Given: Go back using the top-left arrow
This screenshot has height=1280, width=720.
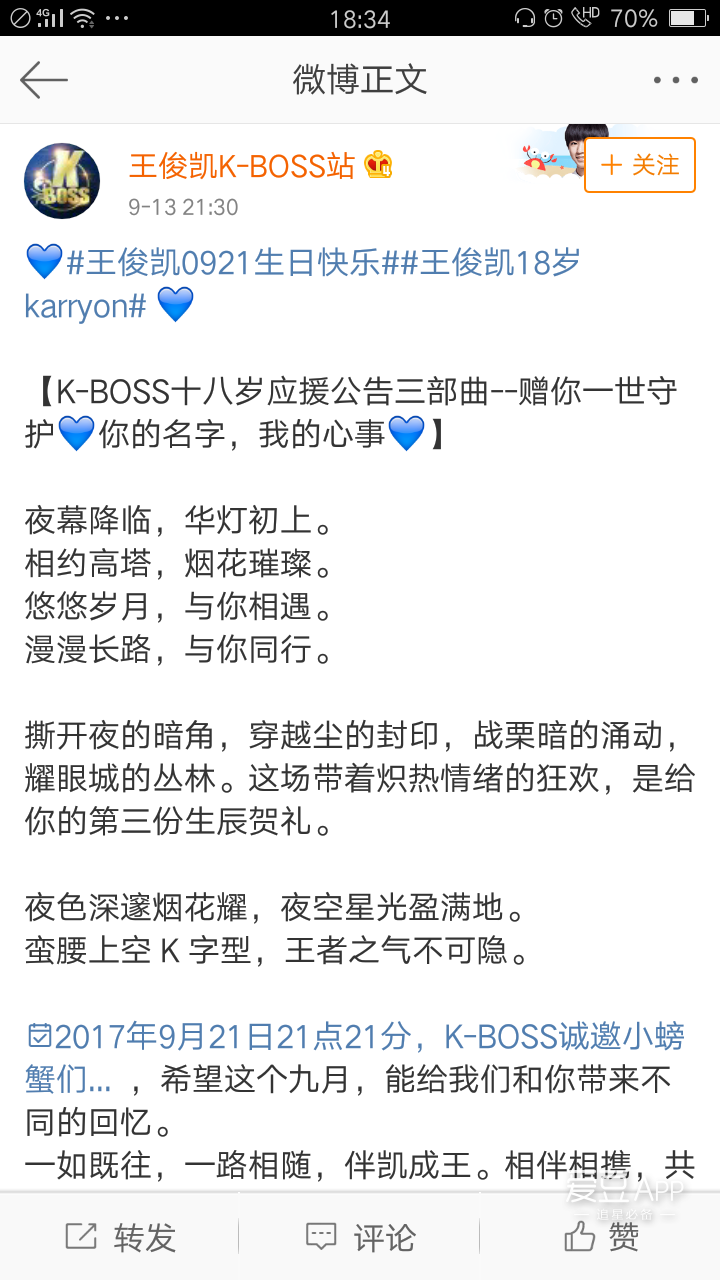Looking at the screenshot, I should 43,80.
